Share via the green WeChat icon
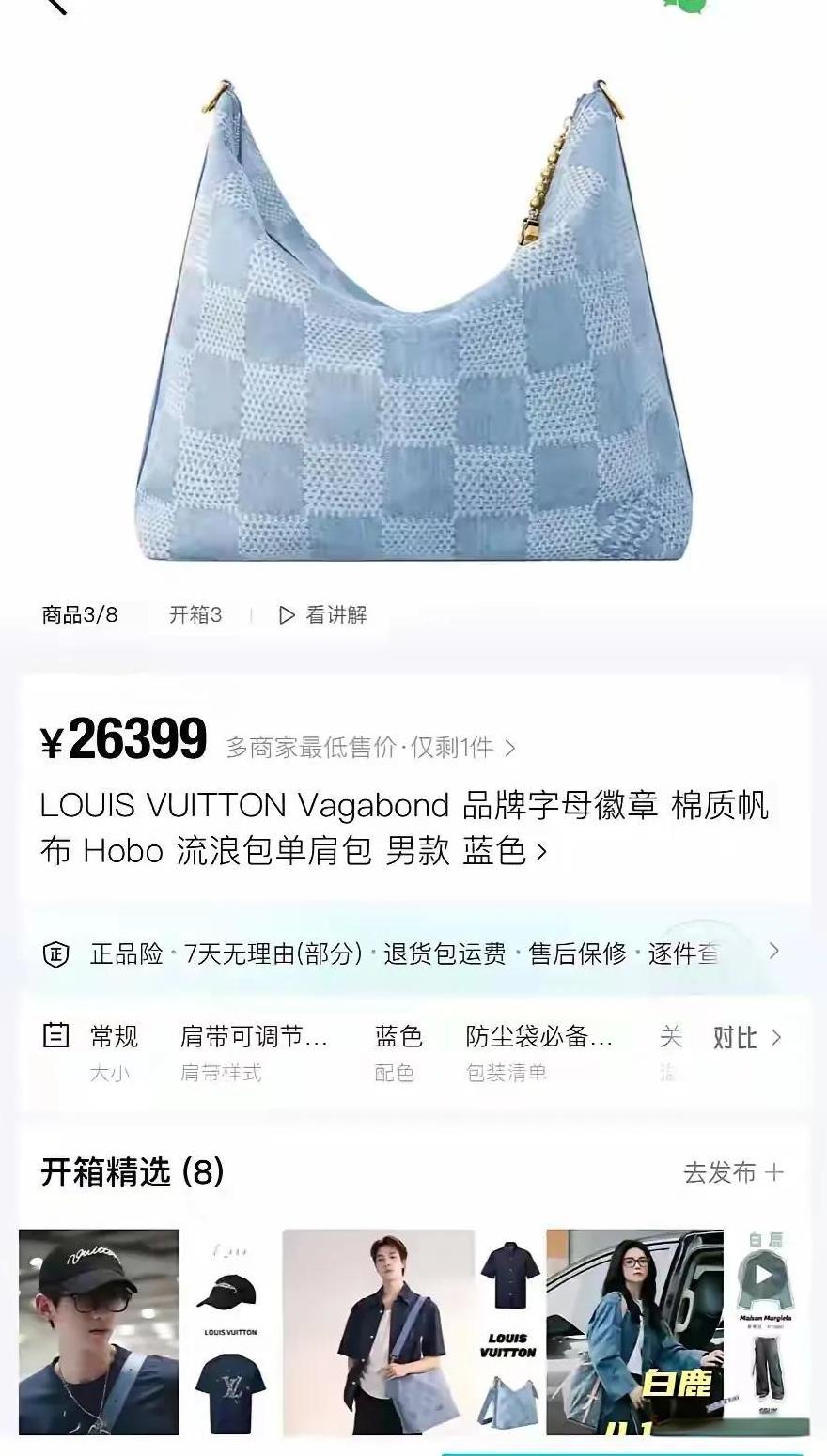Viewport: 827px width, 1456px height. click(686, 4)
